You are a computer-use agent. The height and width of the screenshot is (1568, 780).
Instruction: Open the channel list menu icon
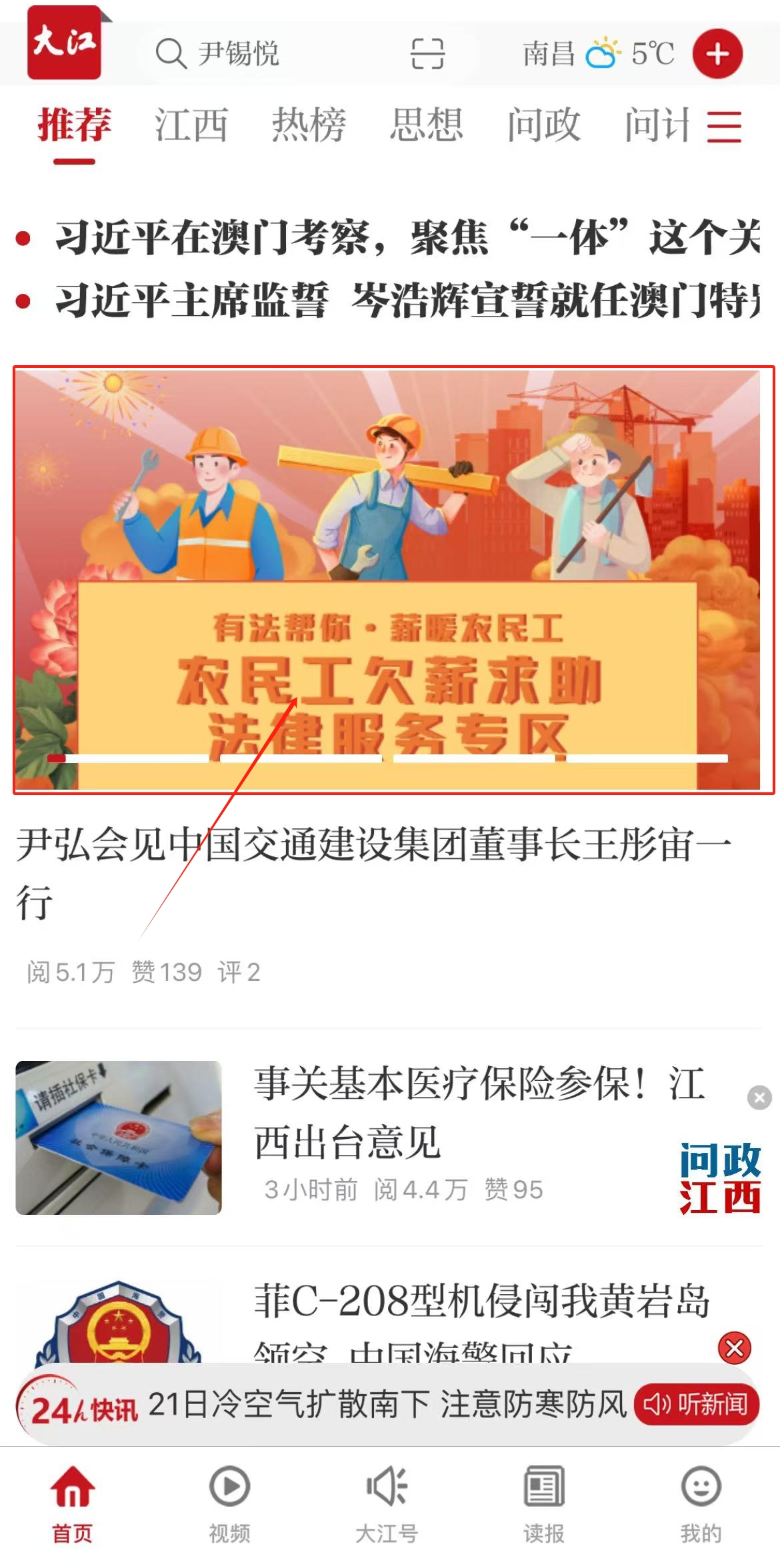coord(724,127)
